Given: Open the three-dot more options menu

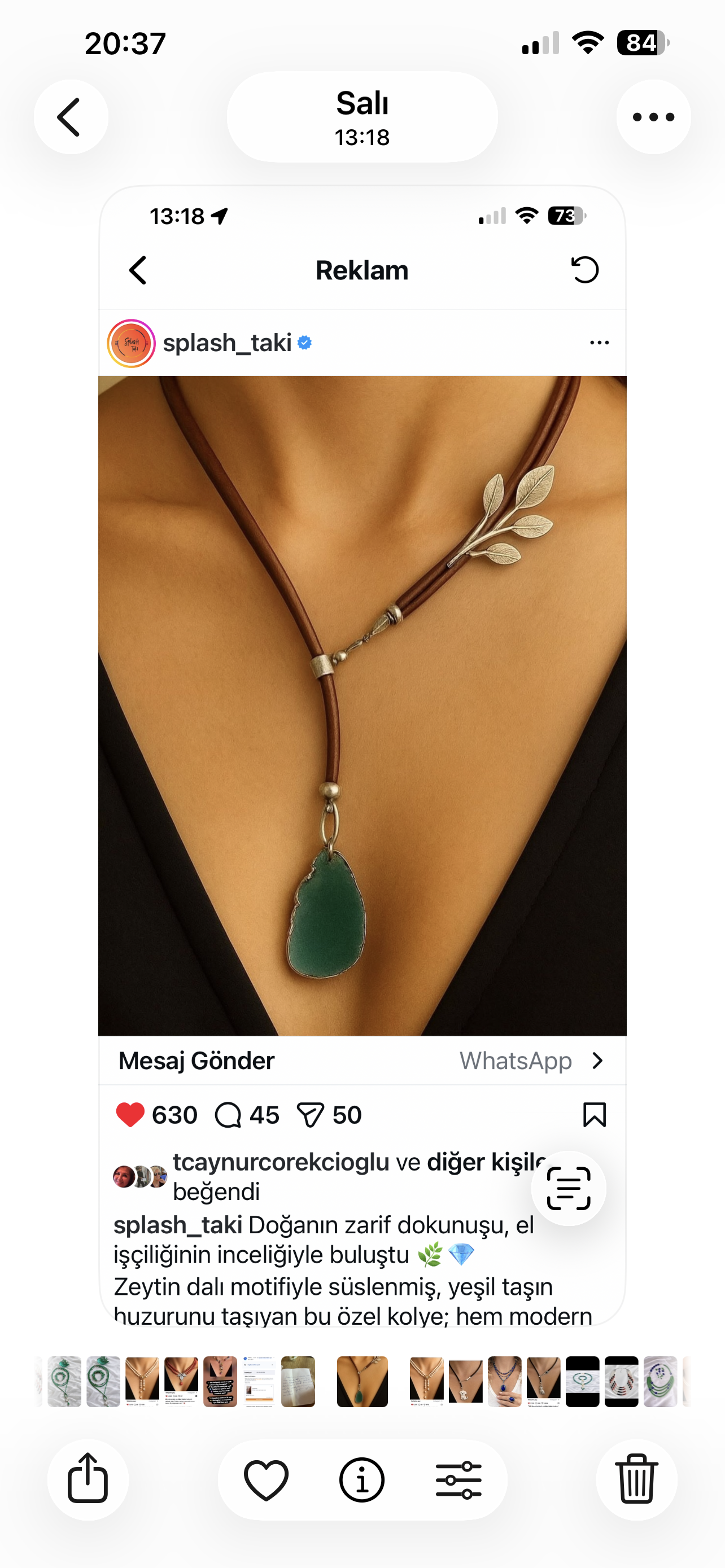Looking at the screenshot, I should coord(653,117).
